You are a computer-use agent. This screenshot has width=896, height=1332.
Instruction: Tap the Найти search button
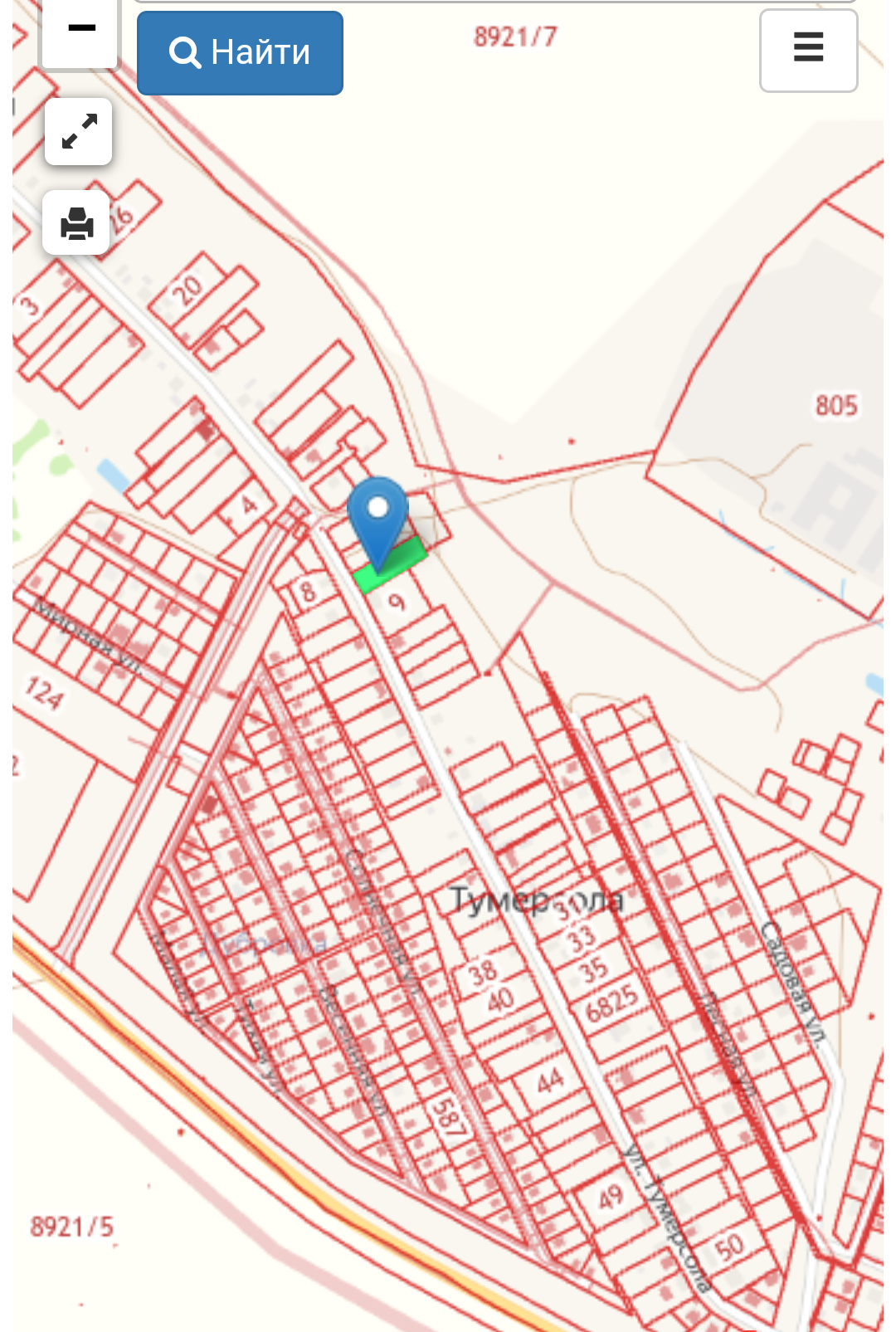[240, 53]
